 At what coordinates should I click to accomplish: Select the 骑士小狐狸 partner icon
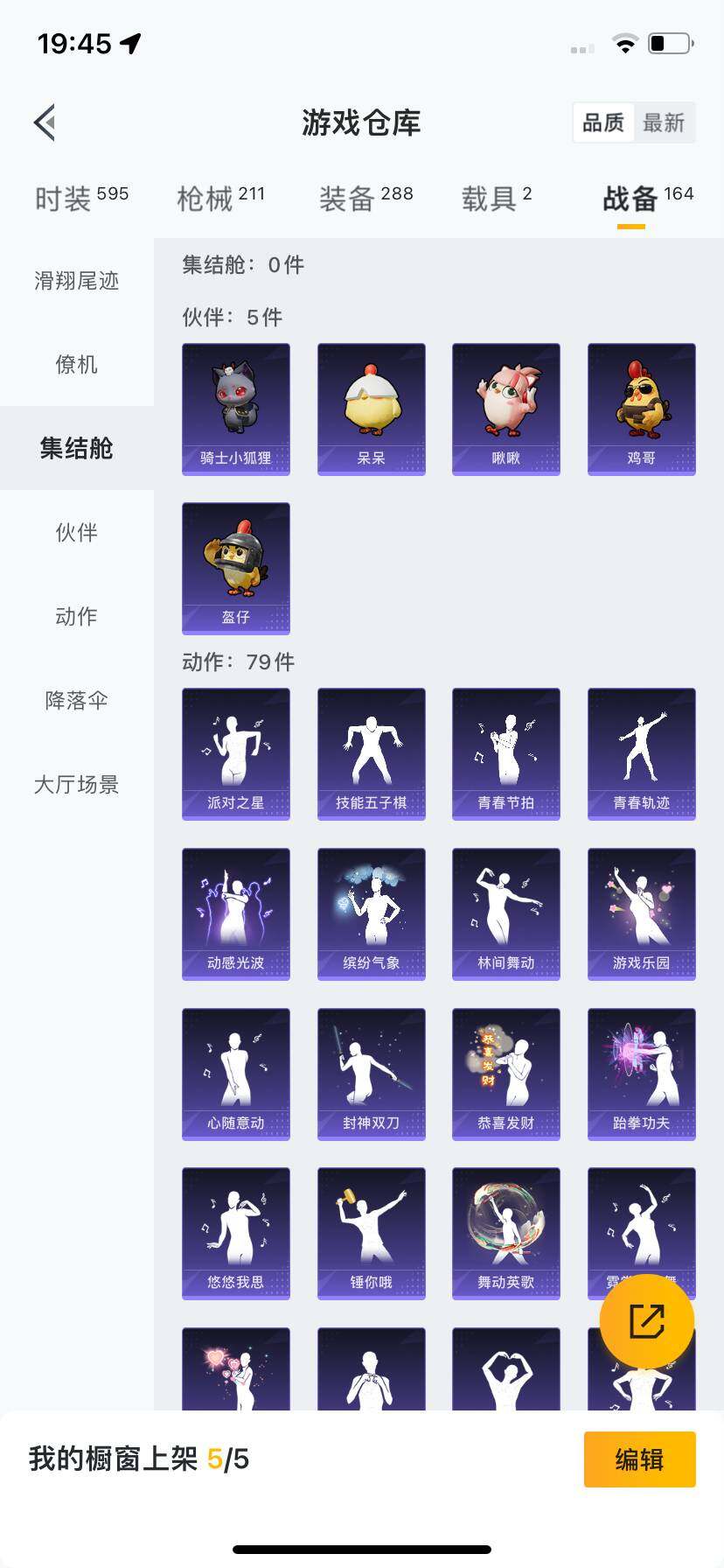(x=235, y=408)
